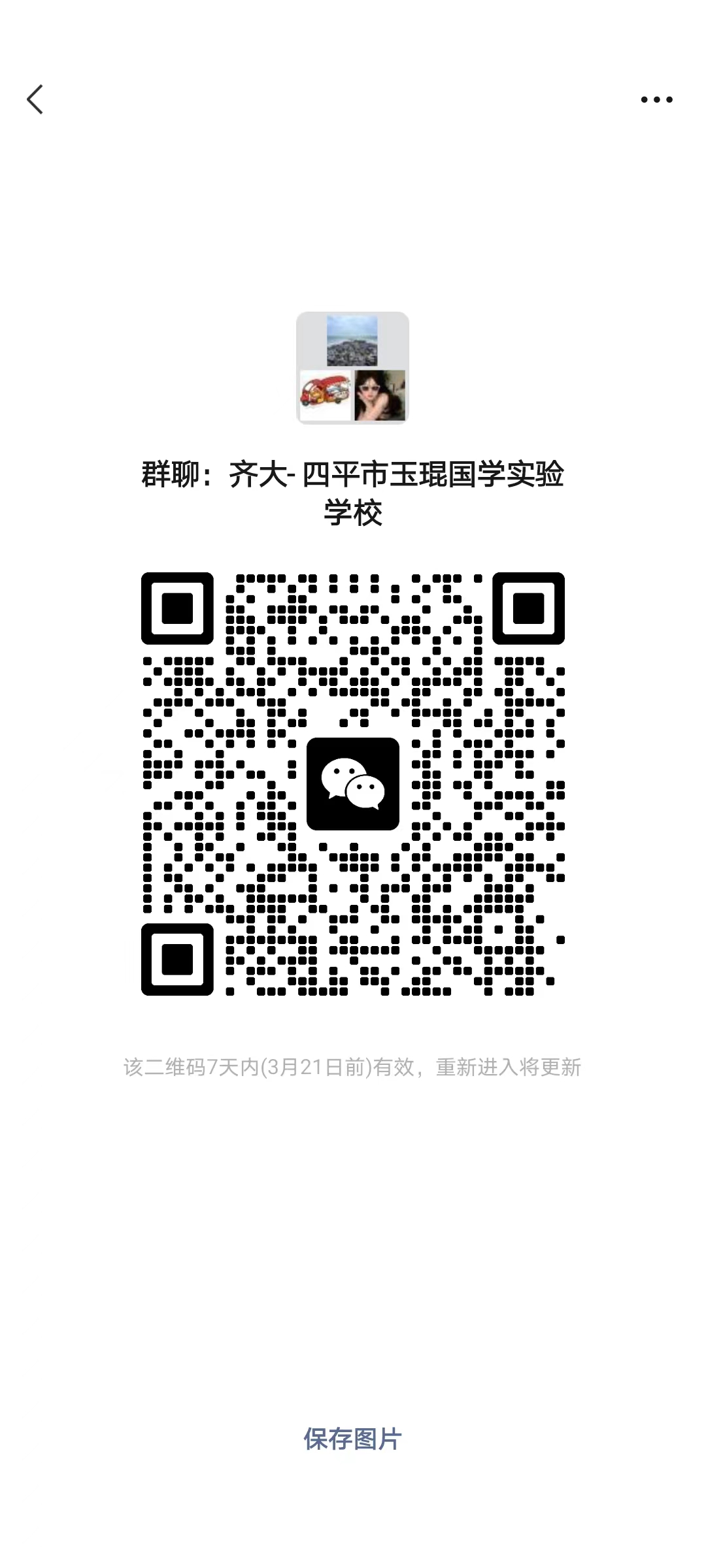Select the red bus drawing in the avatar
This screenshot has height=1568, width=706.
tap(325, 394)
